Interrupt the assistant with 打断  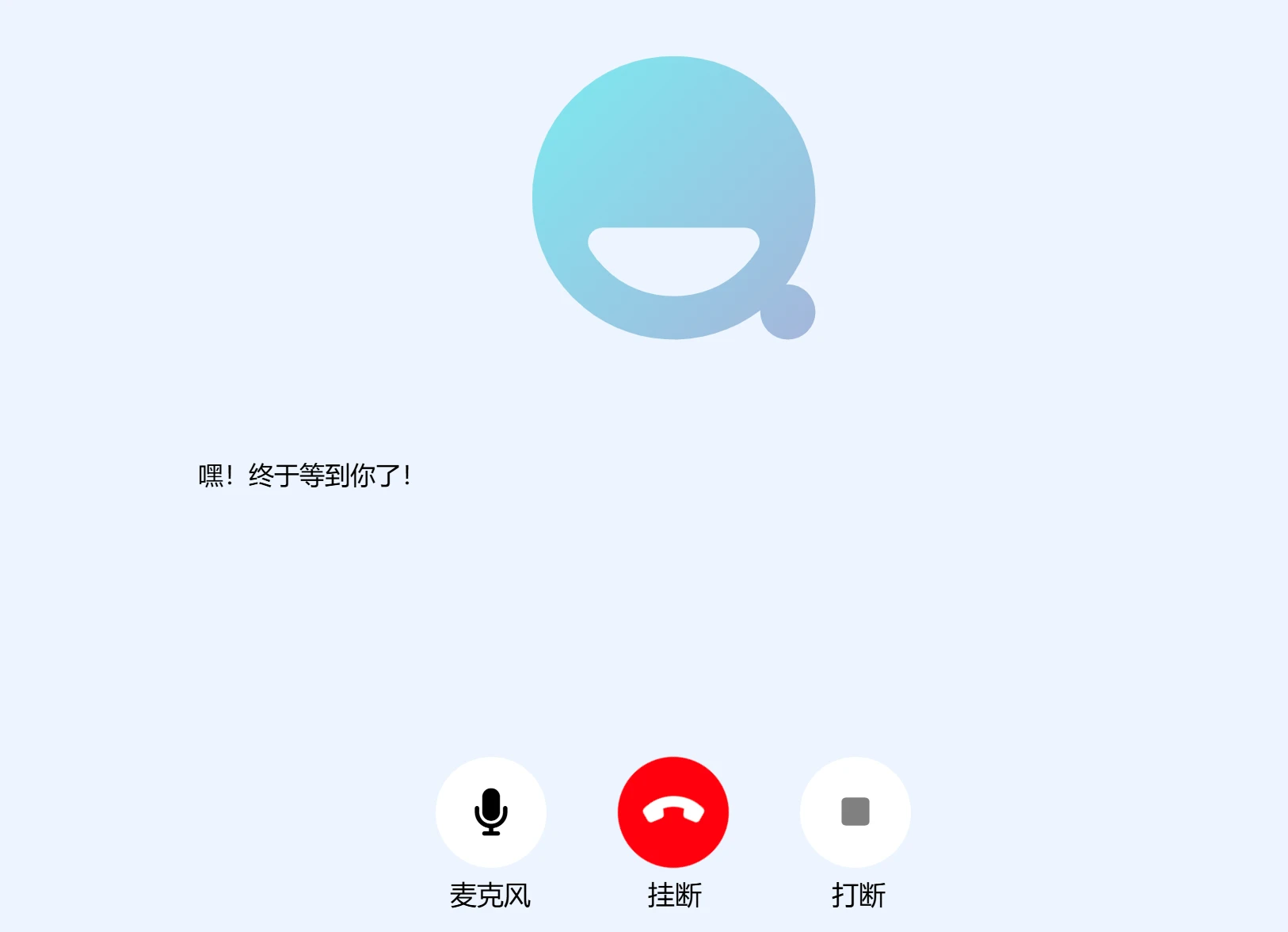[855, 812]
